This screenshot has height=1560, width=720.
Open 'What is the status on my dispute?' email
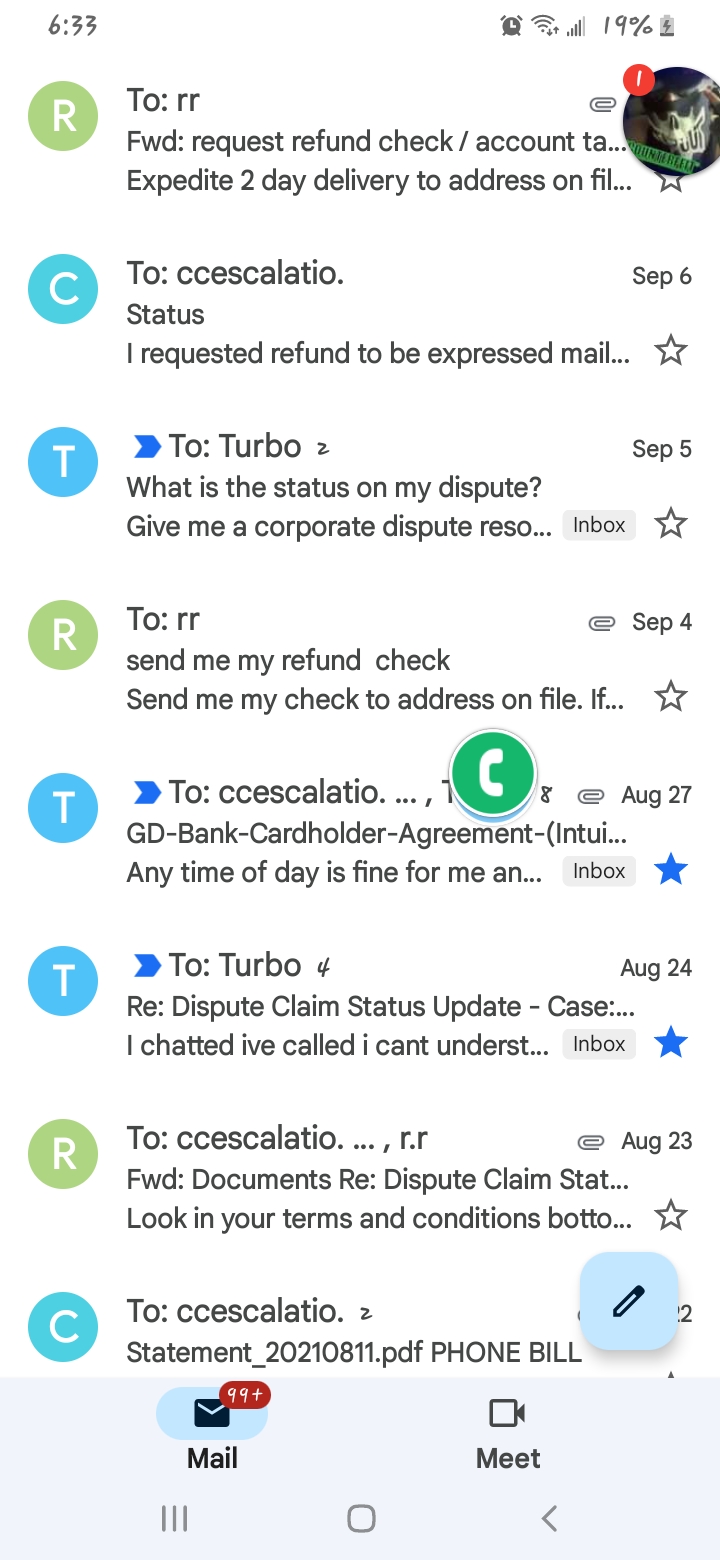pyautogui.click(x=340, y=487)
